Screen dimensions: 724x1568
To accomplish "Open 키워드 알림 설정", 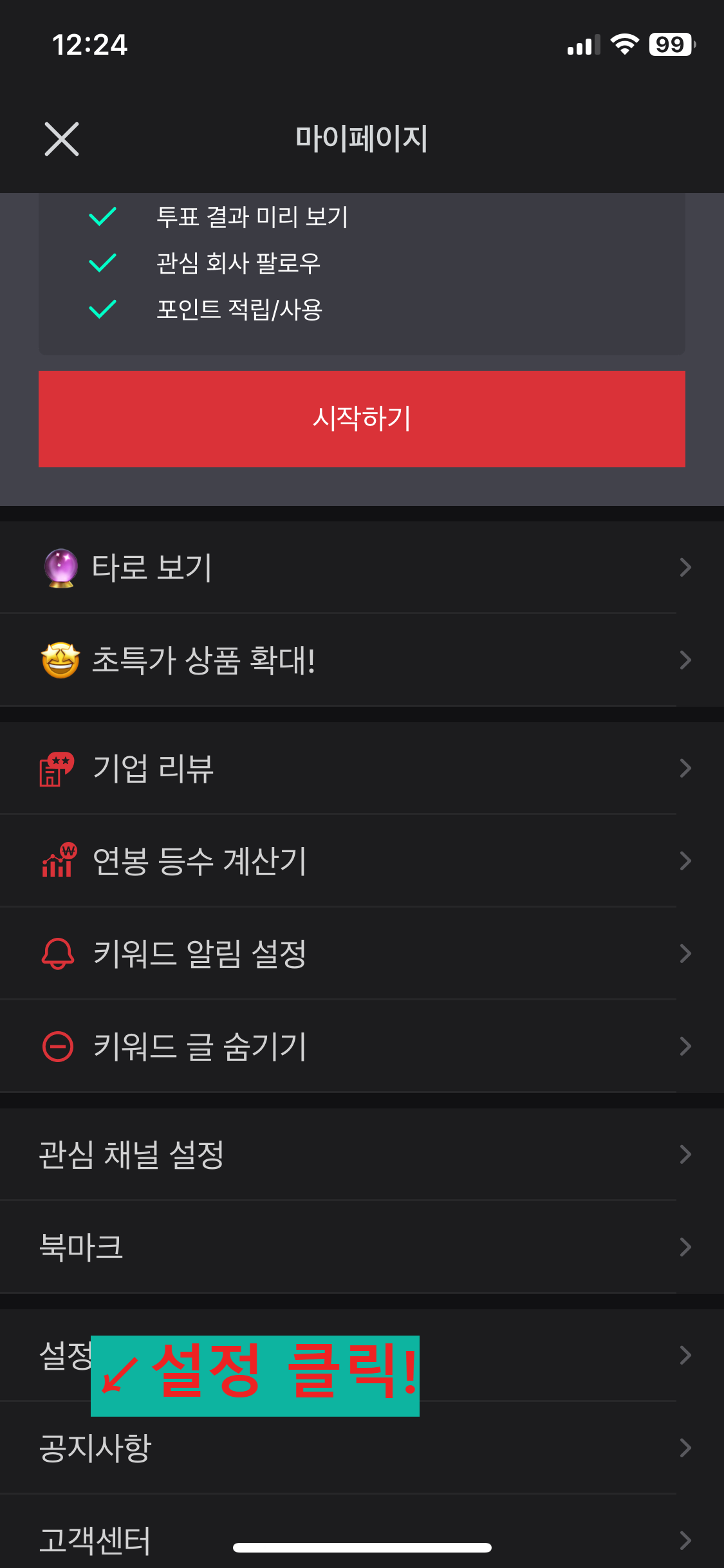I will click(362, 953).
